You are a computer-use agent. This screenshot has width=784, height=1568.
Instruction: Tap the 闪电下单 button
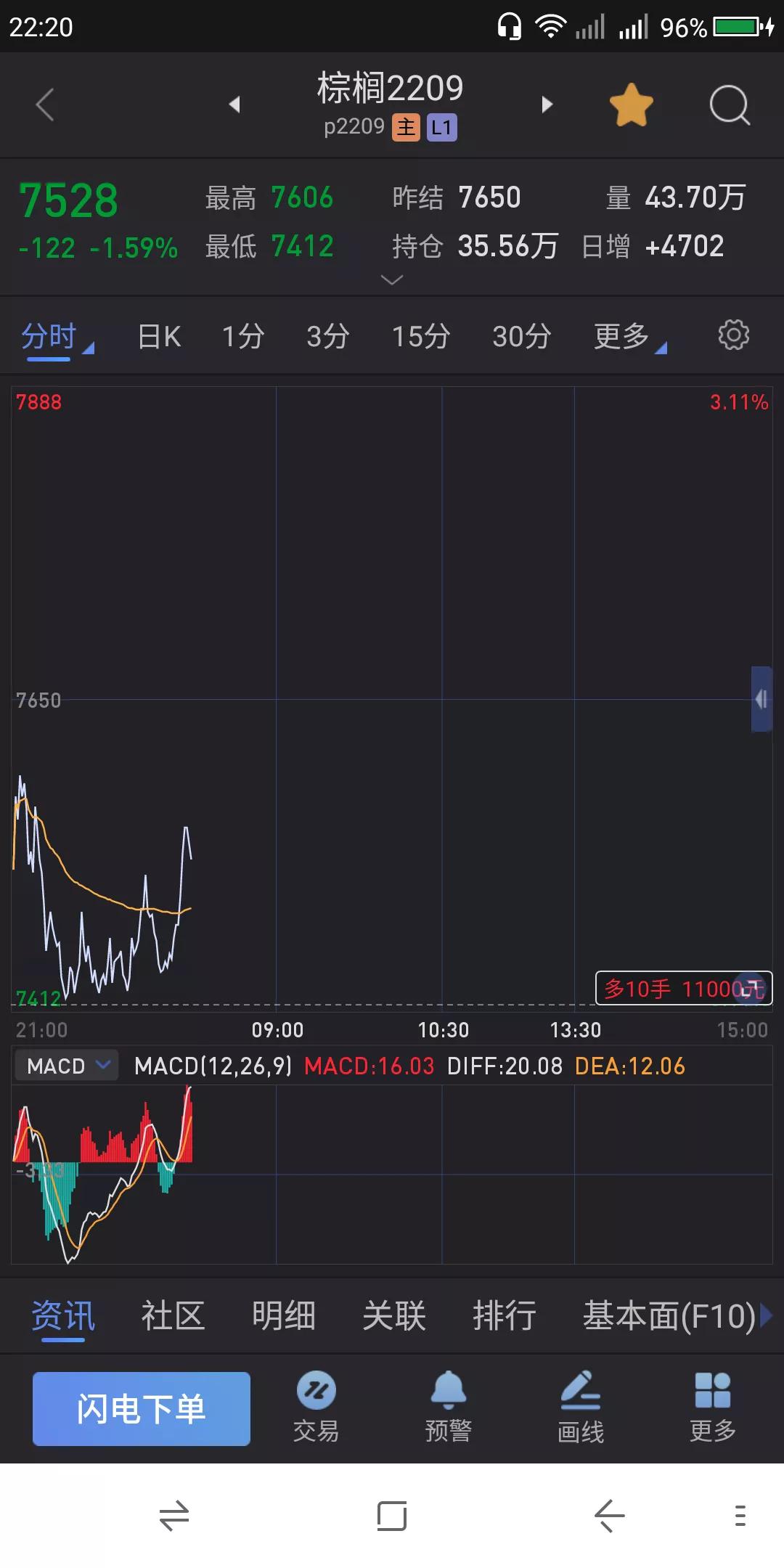[x=142, y=1408]
